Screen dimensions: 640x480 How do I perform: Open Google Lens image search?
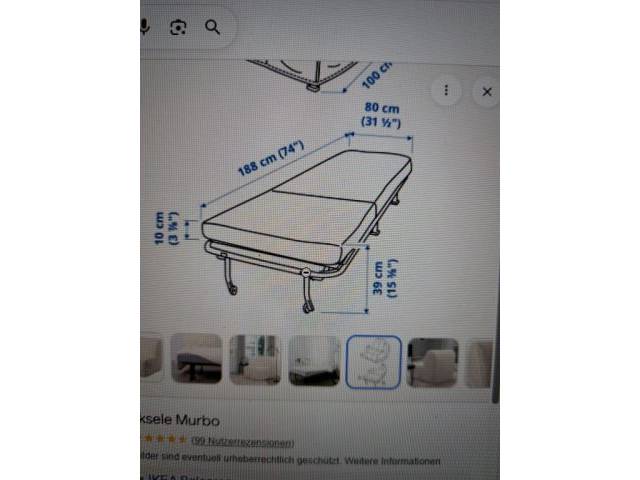coord(177,27)
